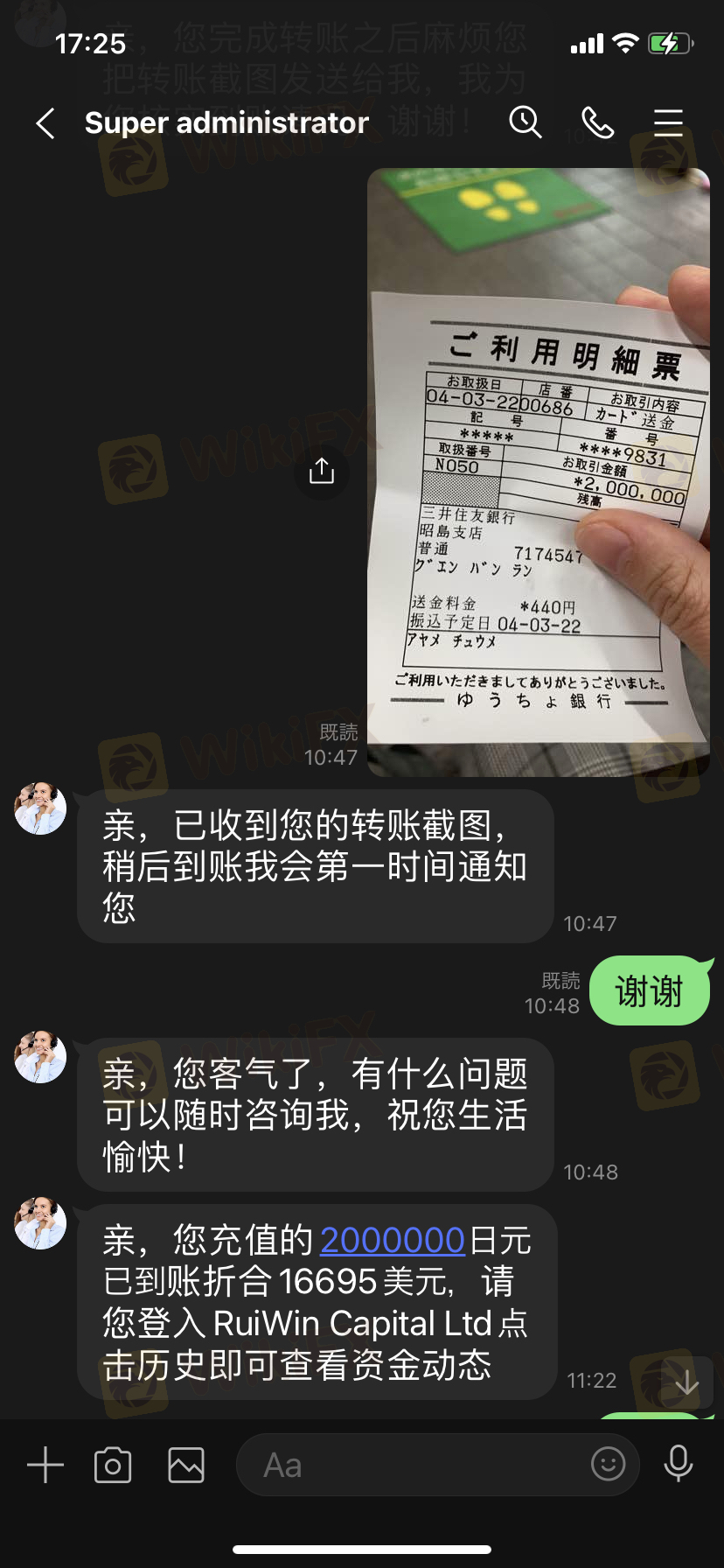The image size is (724, 1568).
Task: Focus the Aa message field
Action: (x=411, y=1465)
